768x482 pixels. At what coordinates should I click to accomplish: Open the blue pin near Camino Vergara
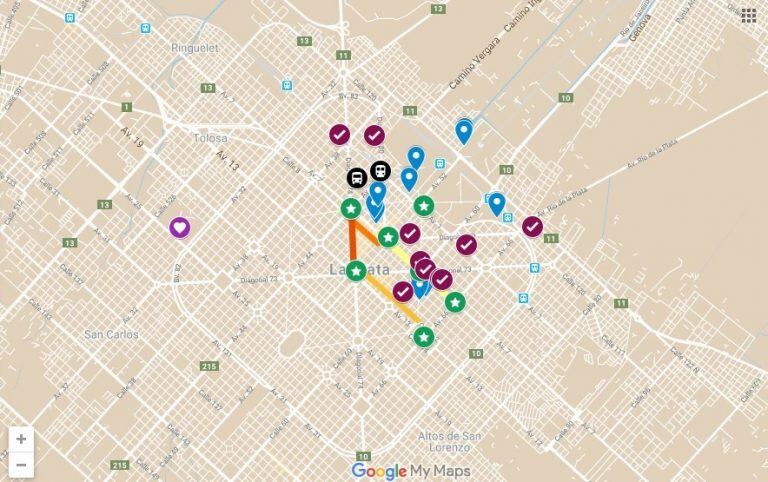coord(464,130)
